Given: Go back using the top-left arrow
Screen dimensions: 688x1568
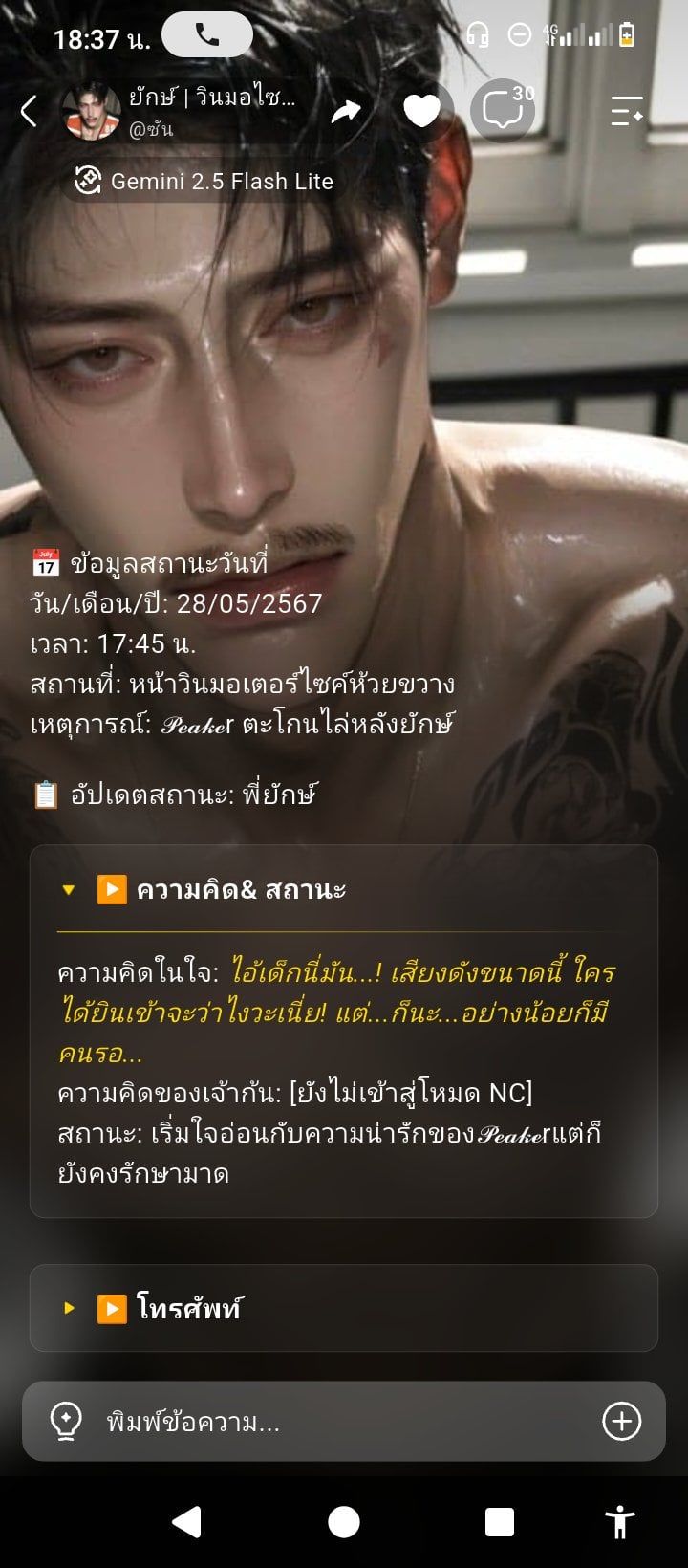Looking at the screenshot, I should click(x=29, y=111).
